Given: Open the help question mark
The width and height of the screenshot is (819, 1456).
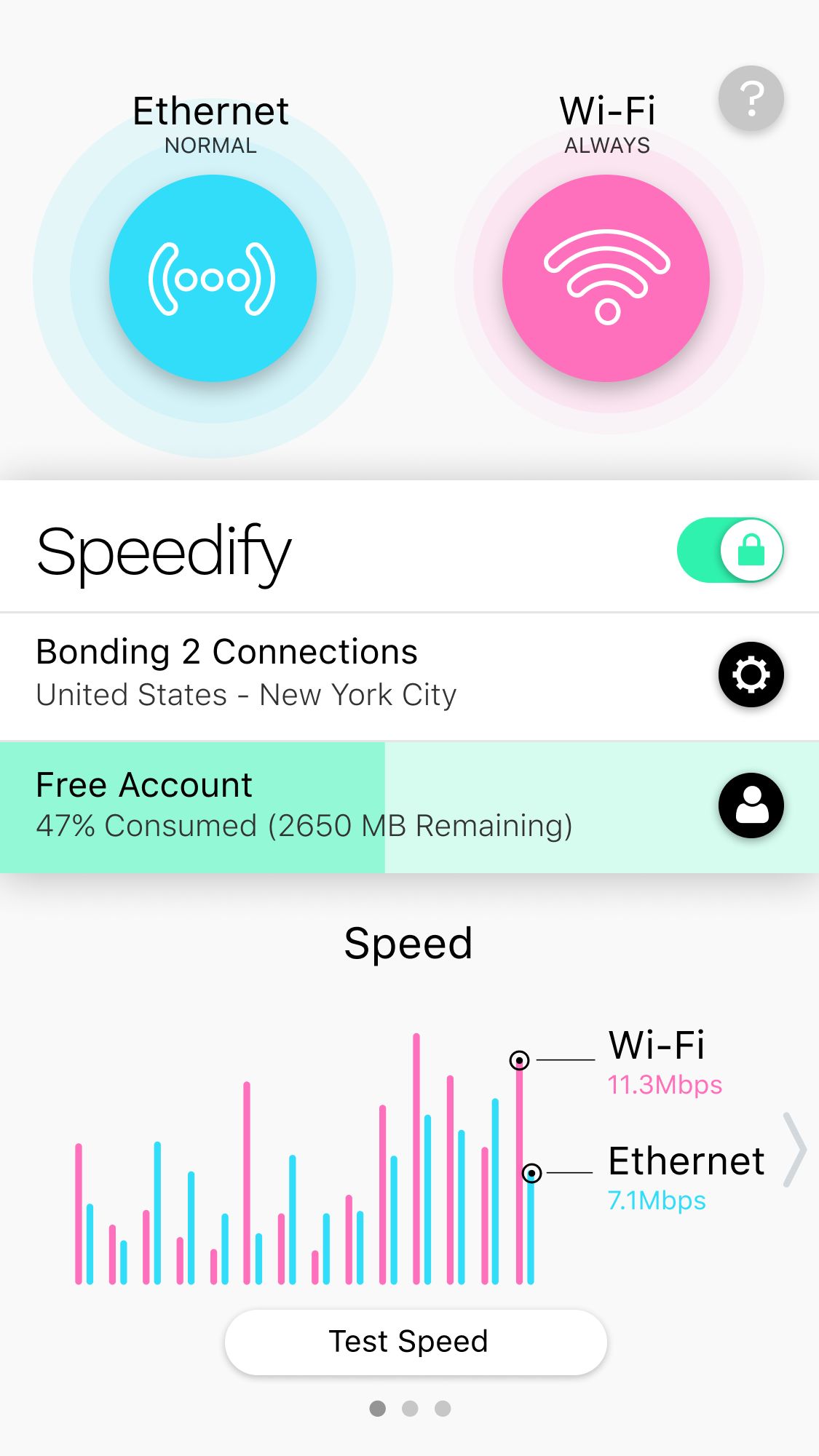Looking at the screenshot, I should click(751, 98).
